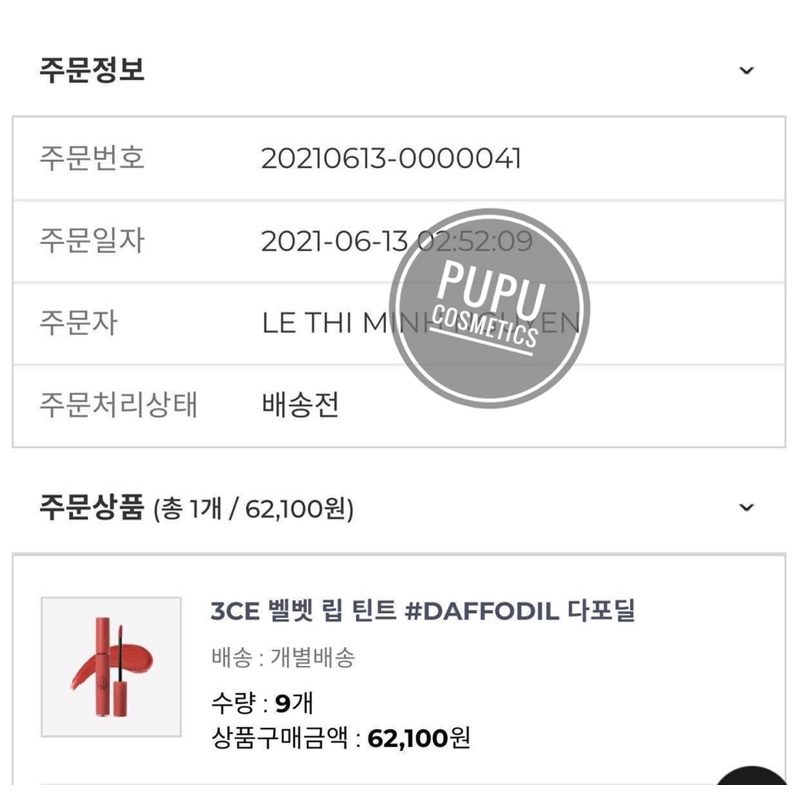Collapse the 주문정보 section chevron
The image size is (800, 800).
pyautogui.click(x=746, y=71)
